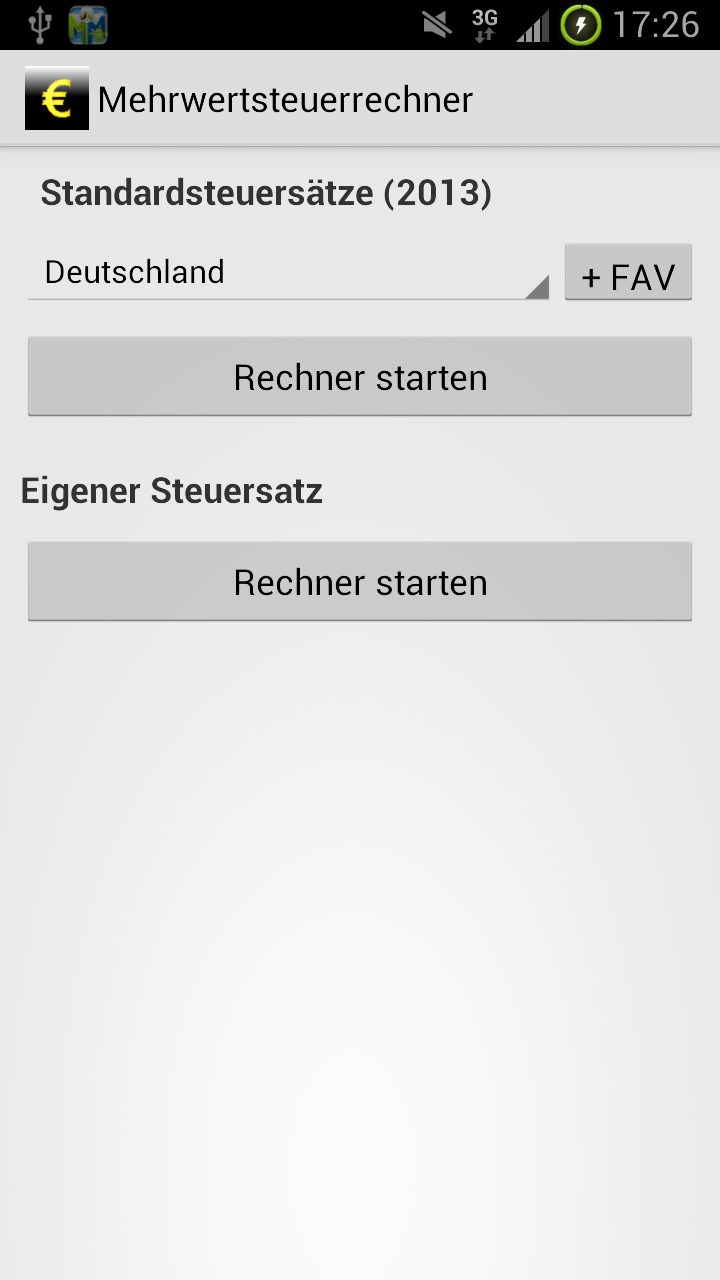This screenshot has width=720, height=1280.
Task: Start calculator under Standardsteuersätze
Action: pos(360,377)
